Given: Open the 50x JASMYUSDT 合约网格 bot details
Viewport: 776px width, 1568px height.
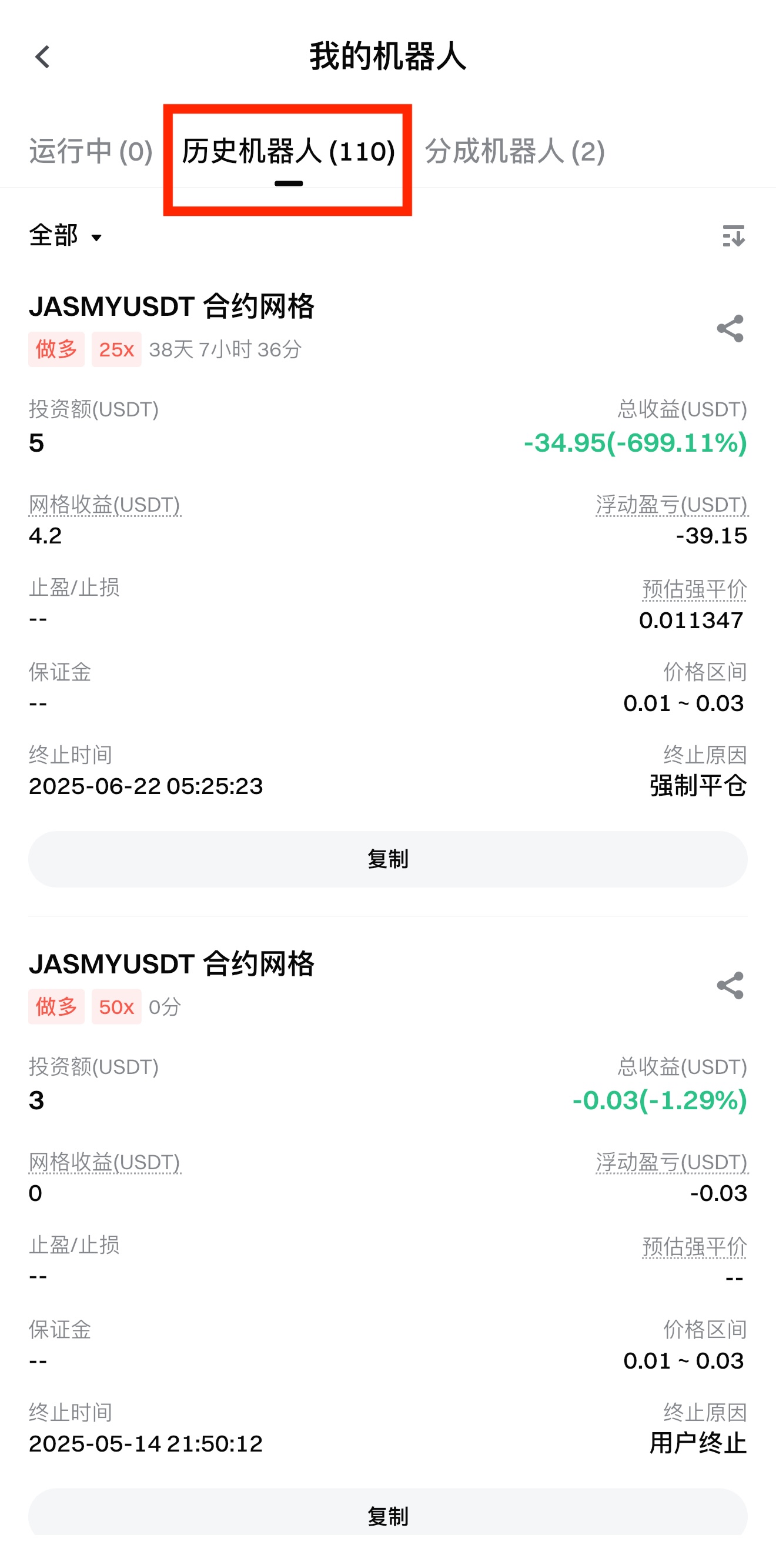Looking at the screenshot, I should (172, 963).
